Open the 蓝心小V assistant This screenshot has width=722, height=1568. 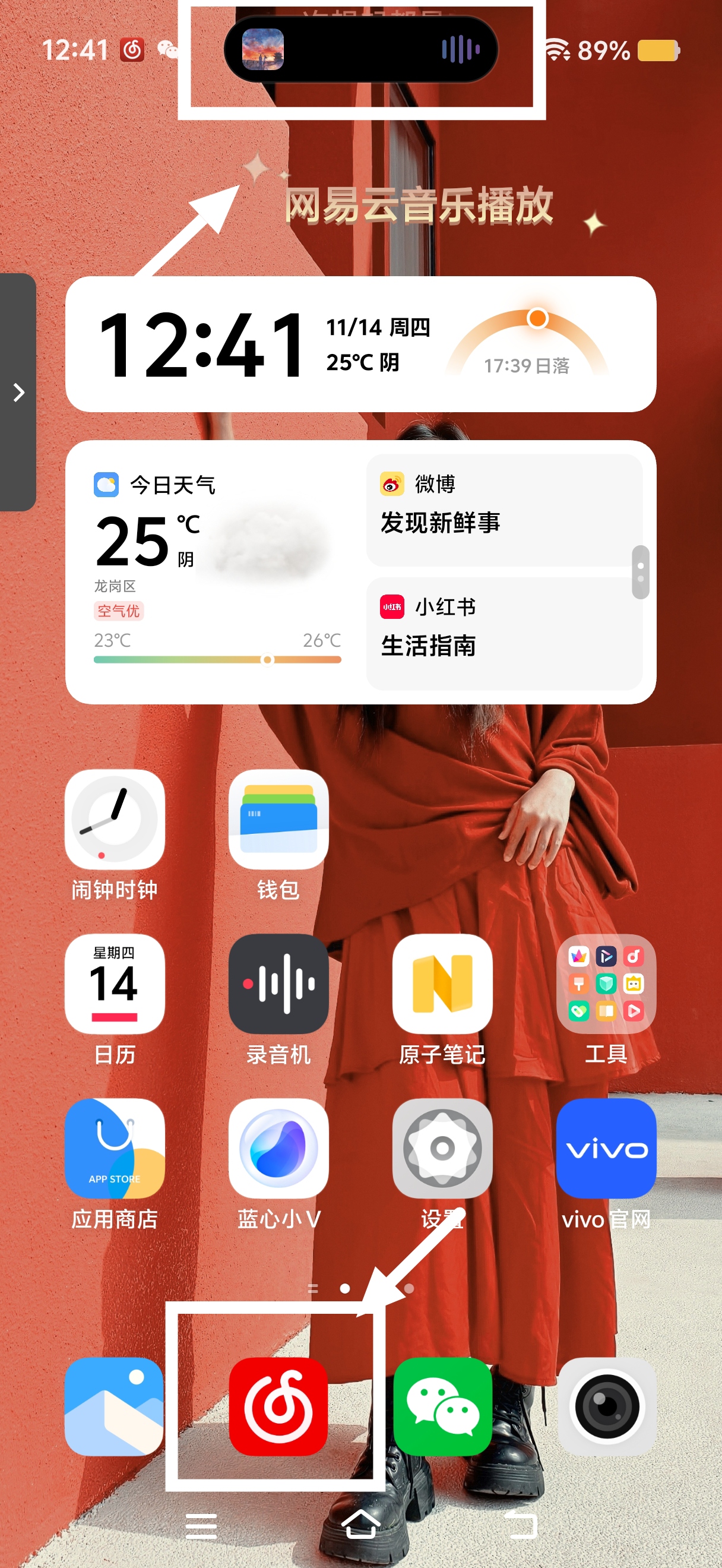pos(278,1148)
